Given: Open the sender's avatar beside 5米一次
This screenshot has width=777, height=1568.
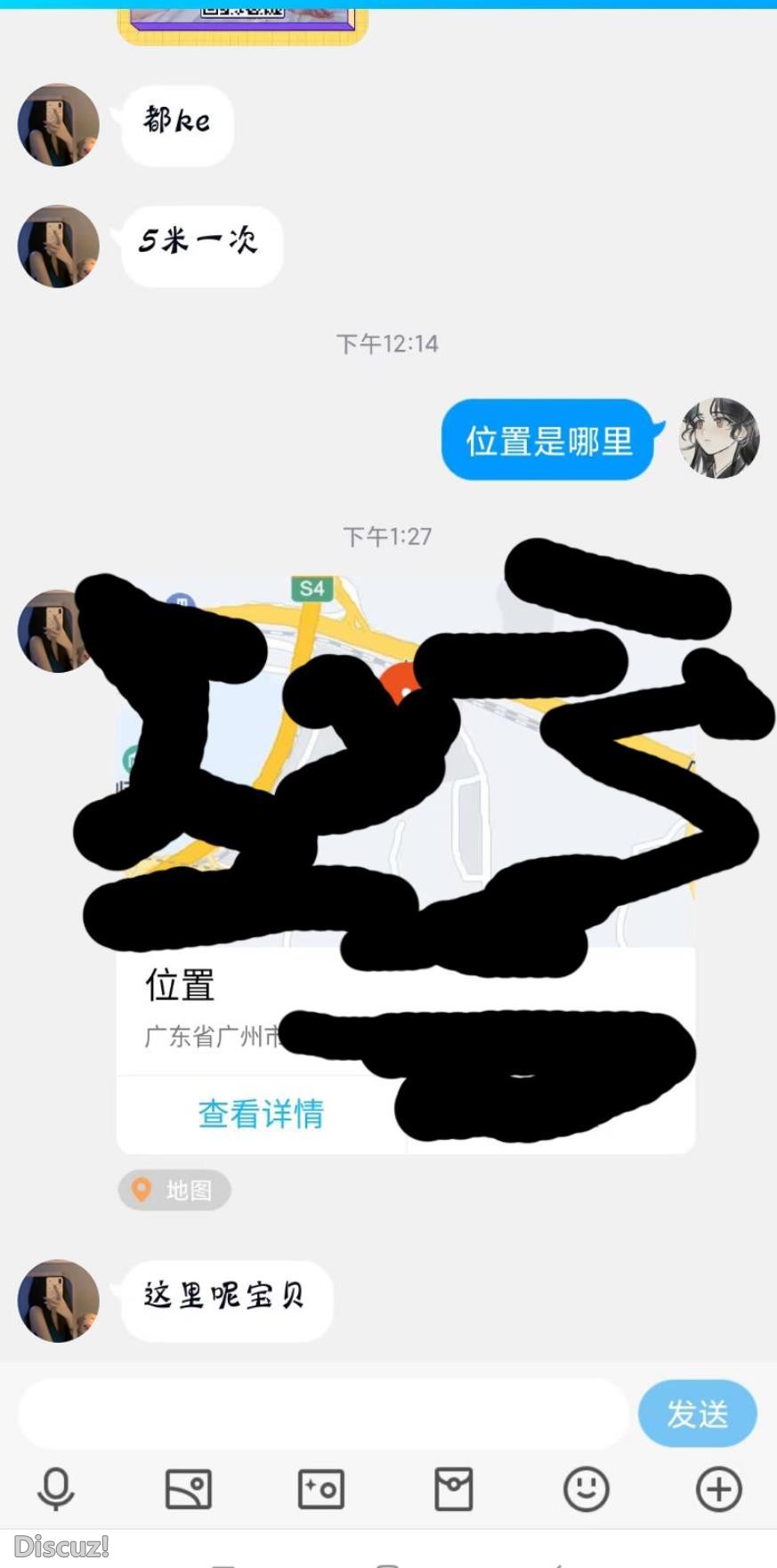Looking at the screenshot, I should point(58,247).
